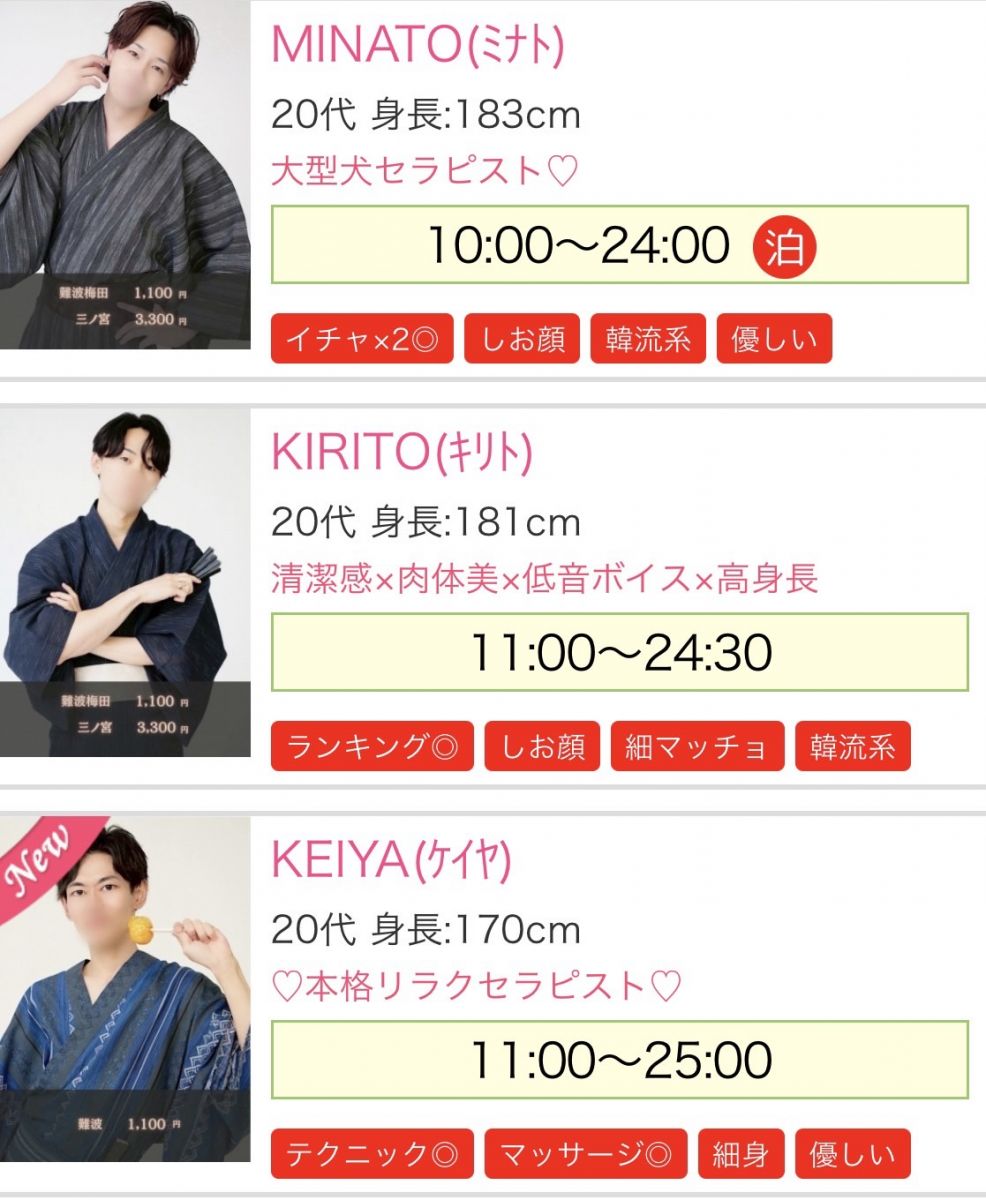
Task: Select the イチャ×2◎ tag under MINATO
Action: coord(362,339)
